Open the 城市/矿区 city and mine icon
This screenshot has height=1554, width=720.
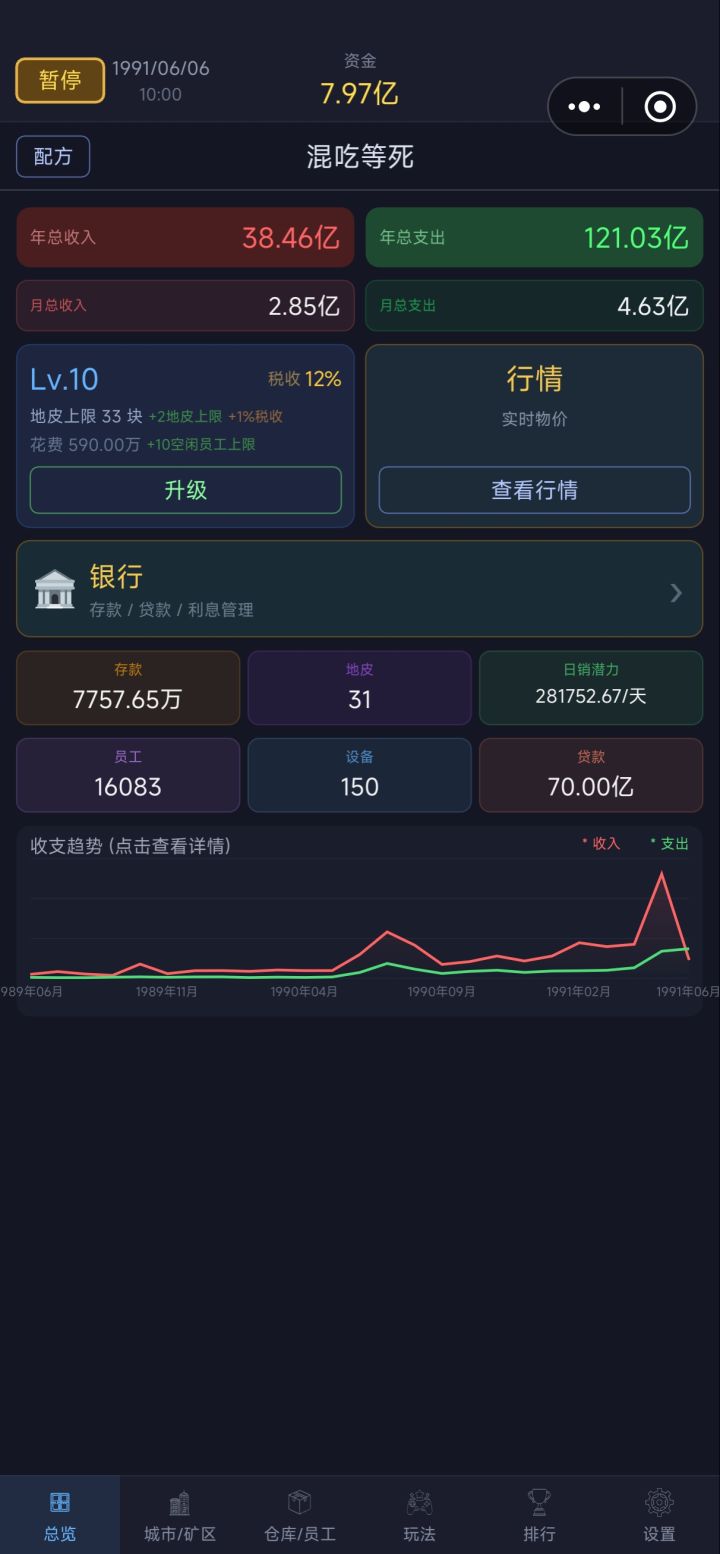180,1500
